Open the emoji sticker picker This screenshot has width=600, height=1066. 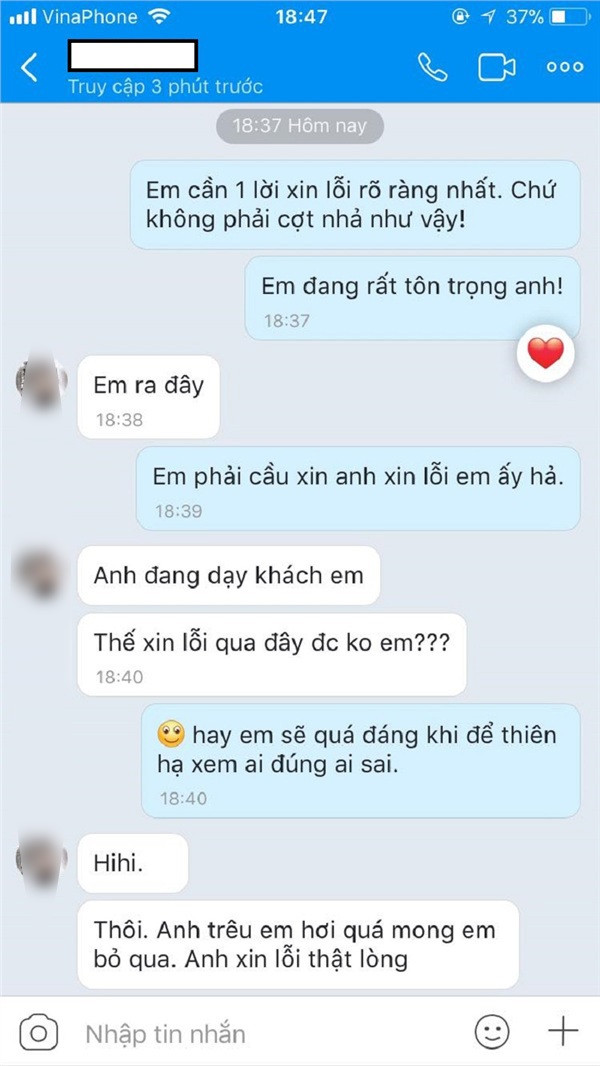[492, 1032]
